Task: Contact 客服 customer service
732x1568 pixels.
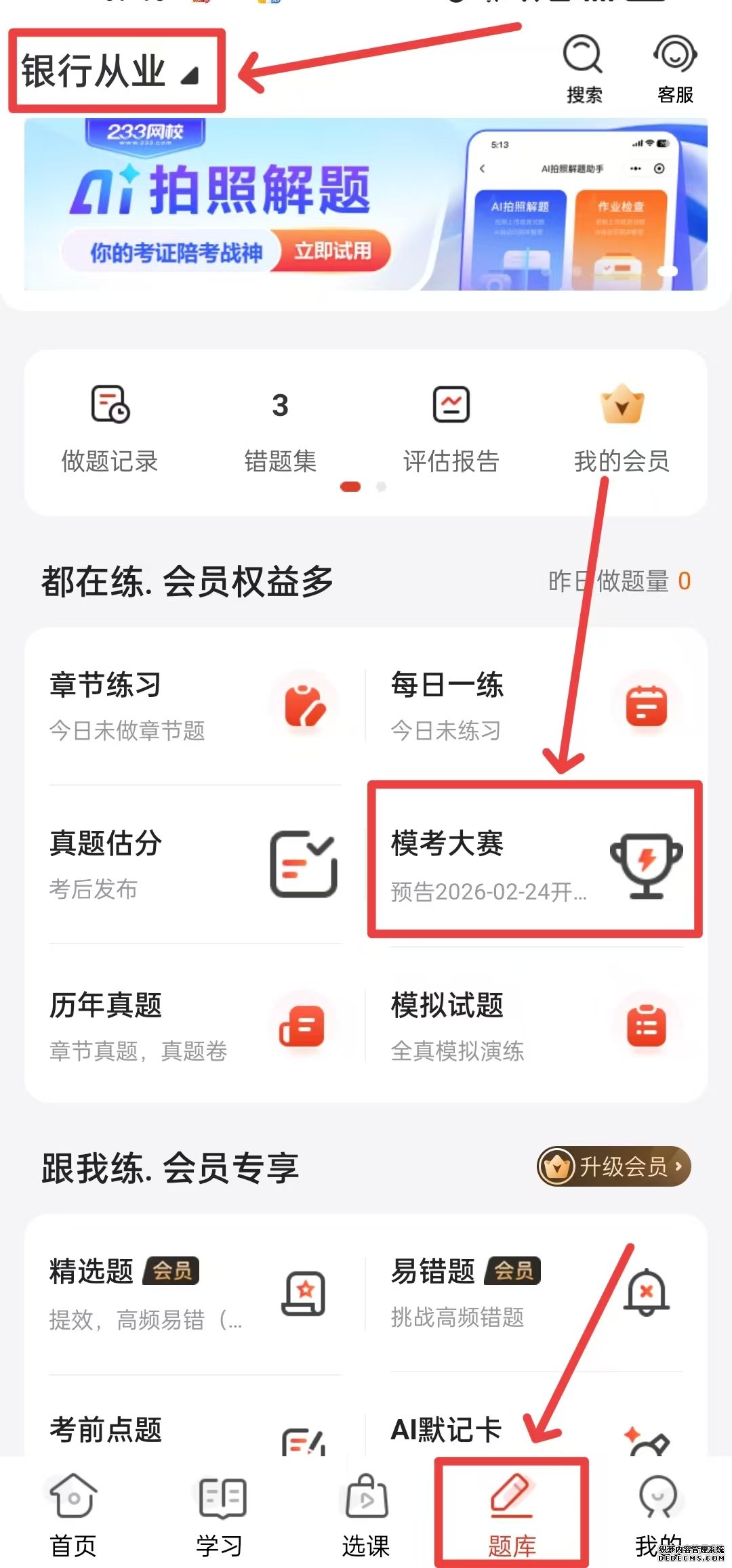Action: (675, 69)
